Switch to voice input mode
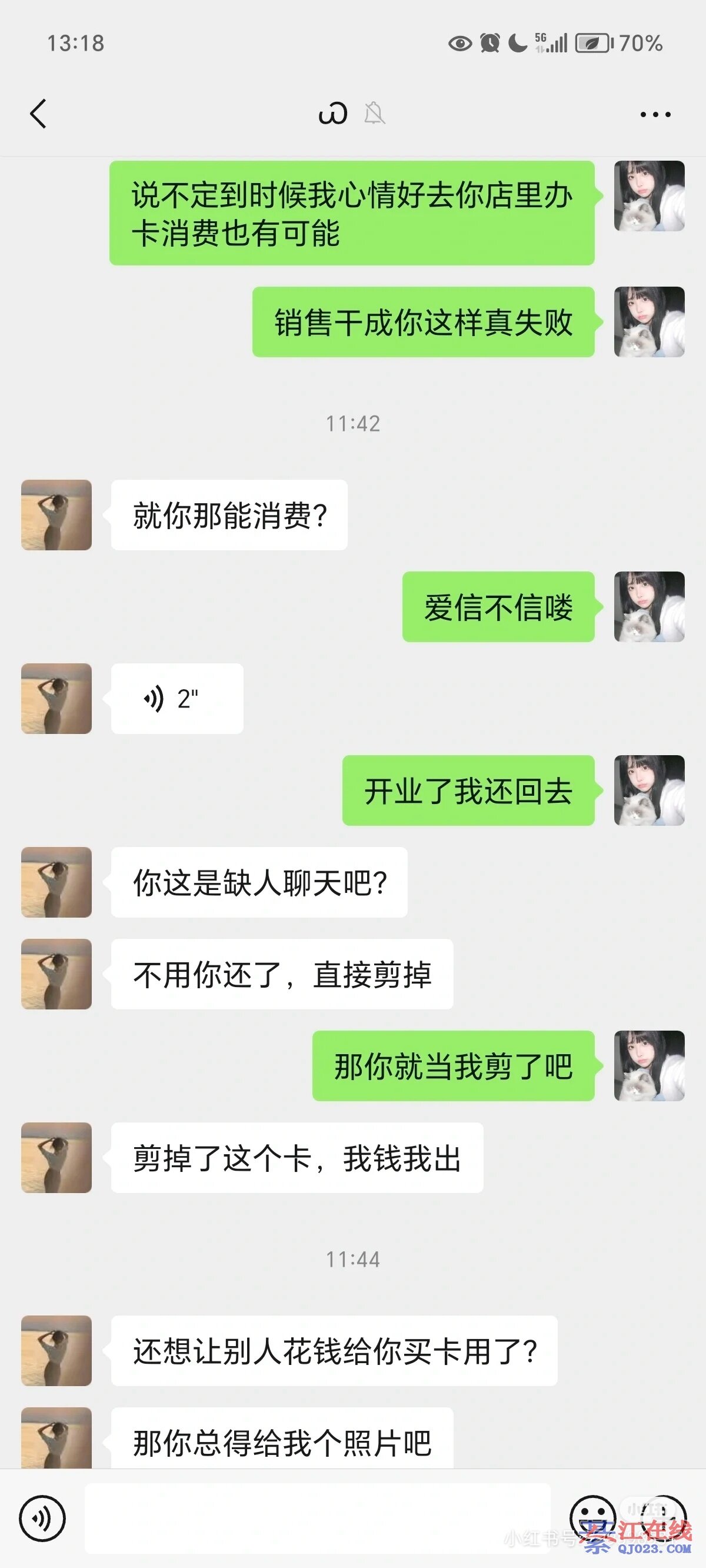 42,1518
